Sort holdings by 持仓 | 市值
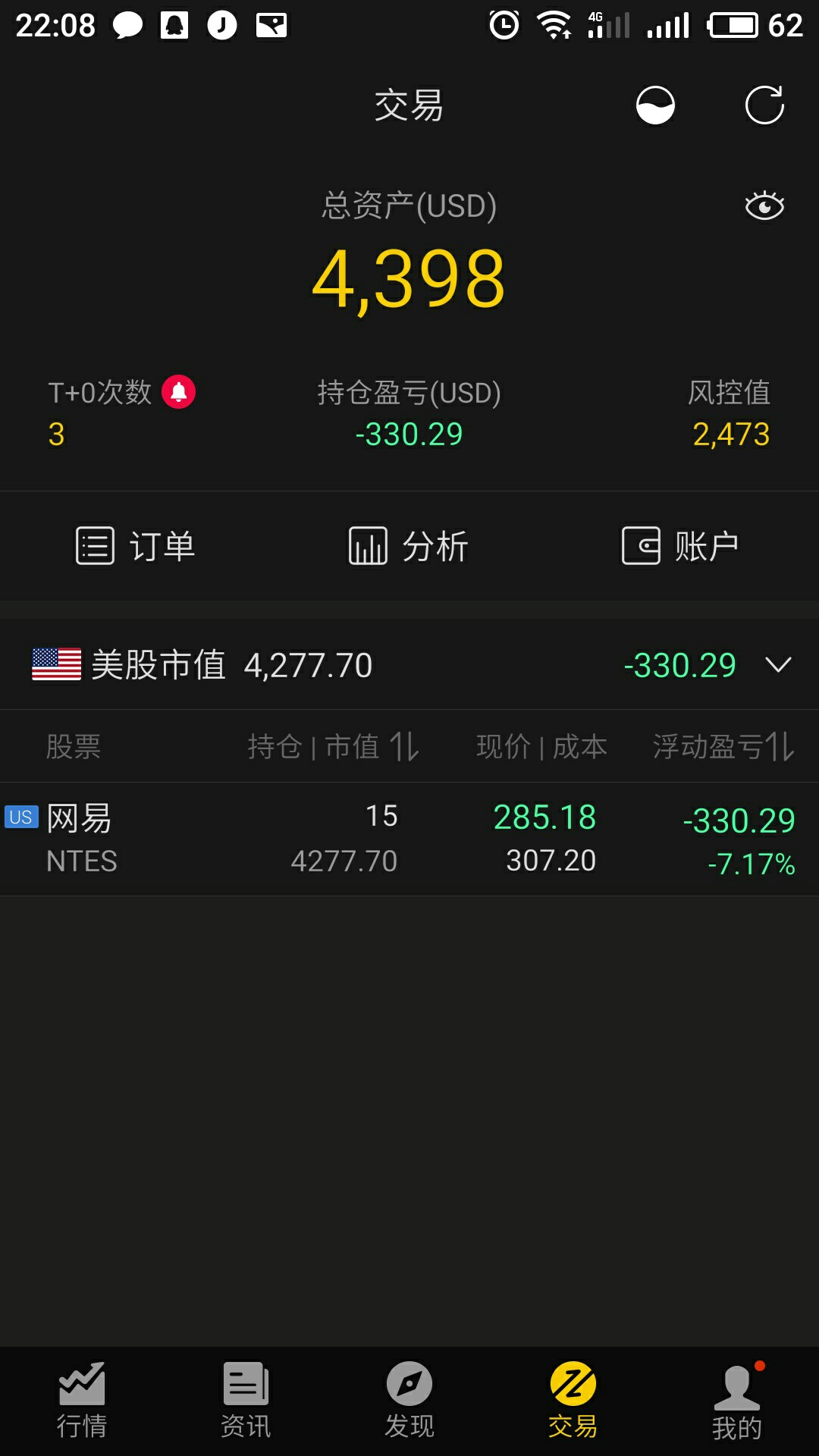819x1456 pixels. 334,747
